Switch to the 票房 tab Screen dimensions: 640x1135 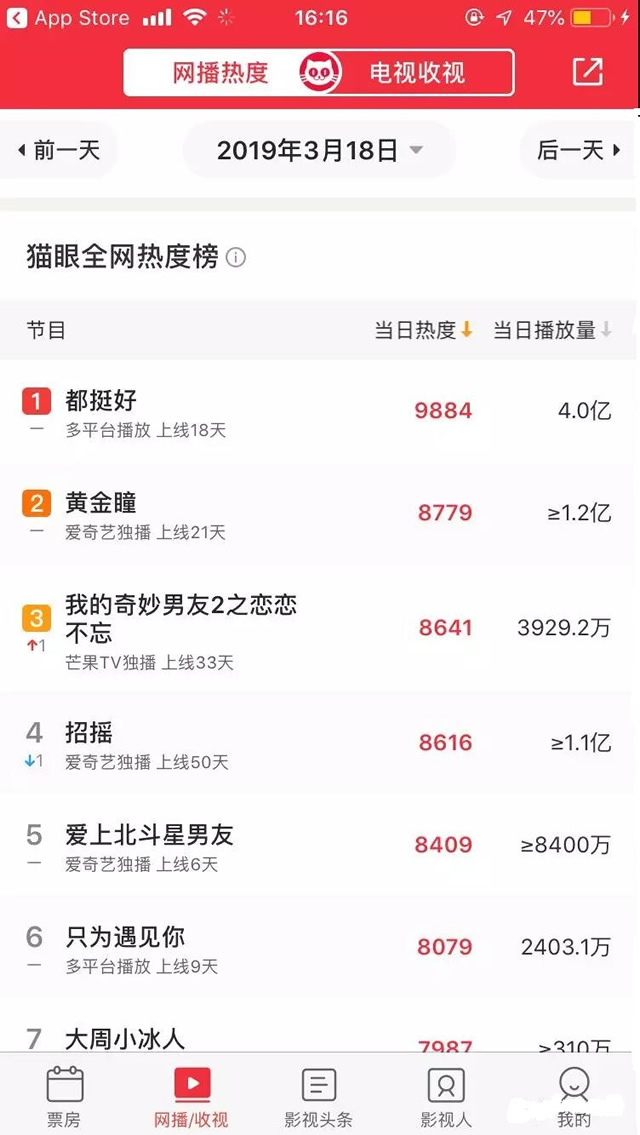[x=64, y=1097]
